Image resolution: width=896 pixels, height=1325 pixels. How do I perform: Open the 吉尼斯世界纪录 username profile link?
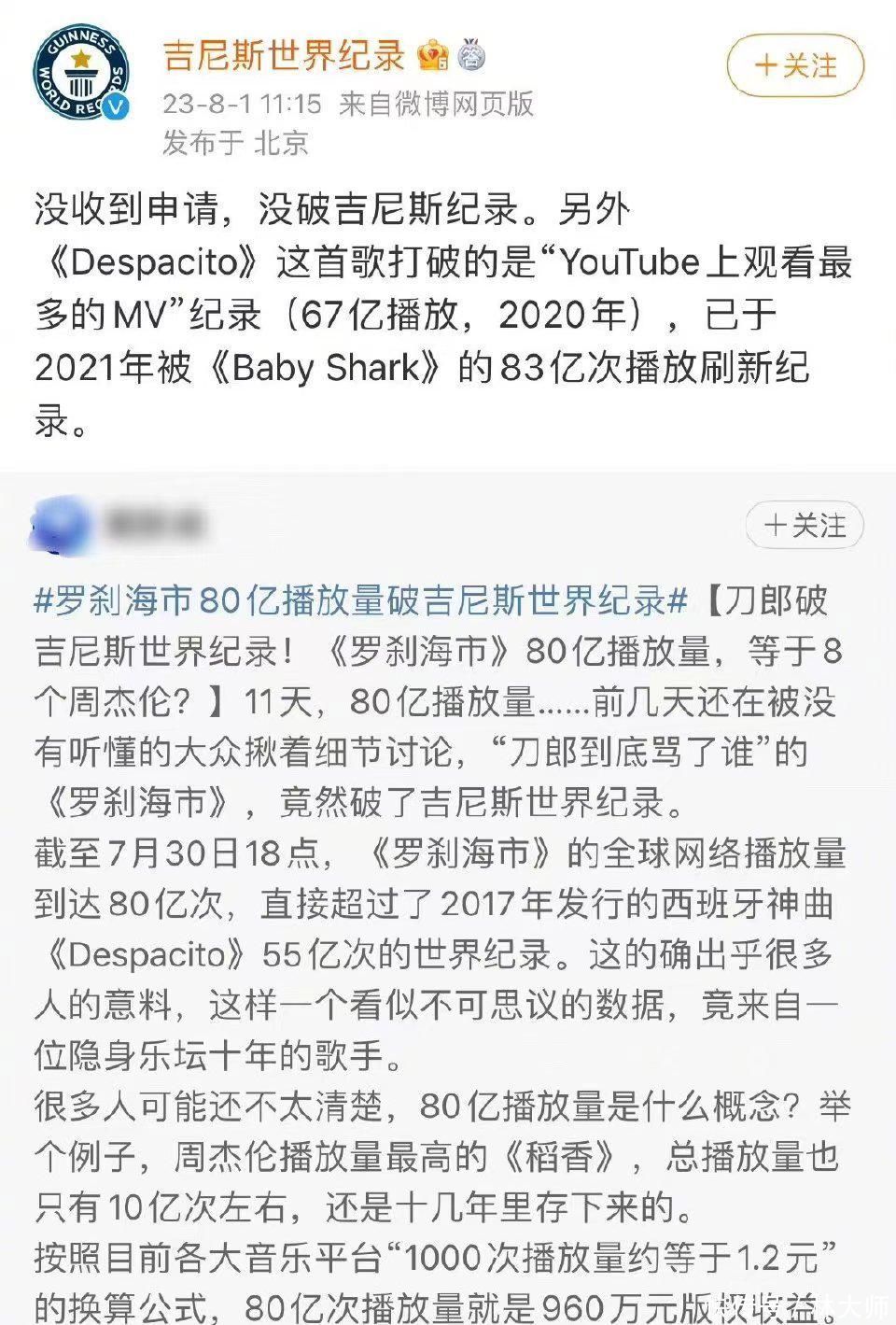(x=284, y=56)
